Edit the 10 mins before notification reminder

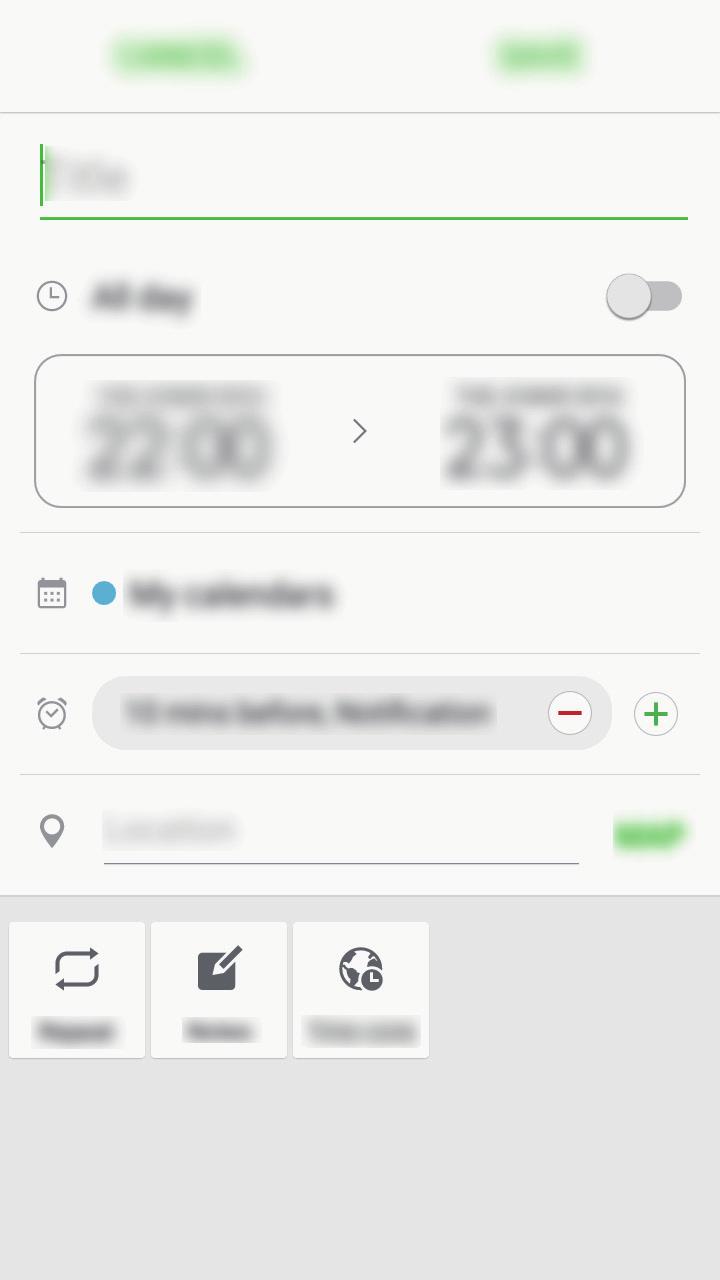310,713
